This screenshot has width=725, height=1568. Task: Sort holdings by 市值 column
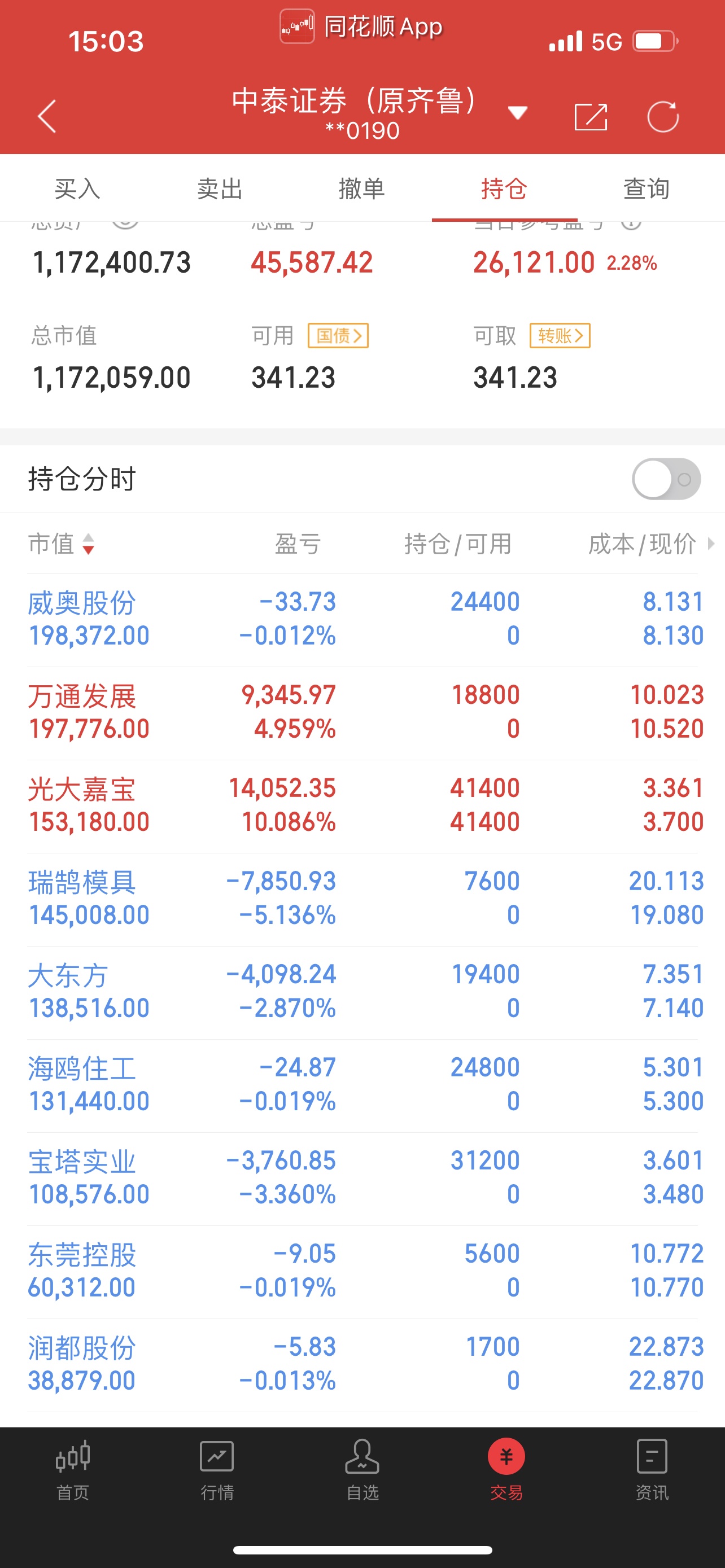coord(62,544)
